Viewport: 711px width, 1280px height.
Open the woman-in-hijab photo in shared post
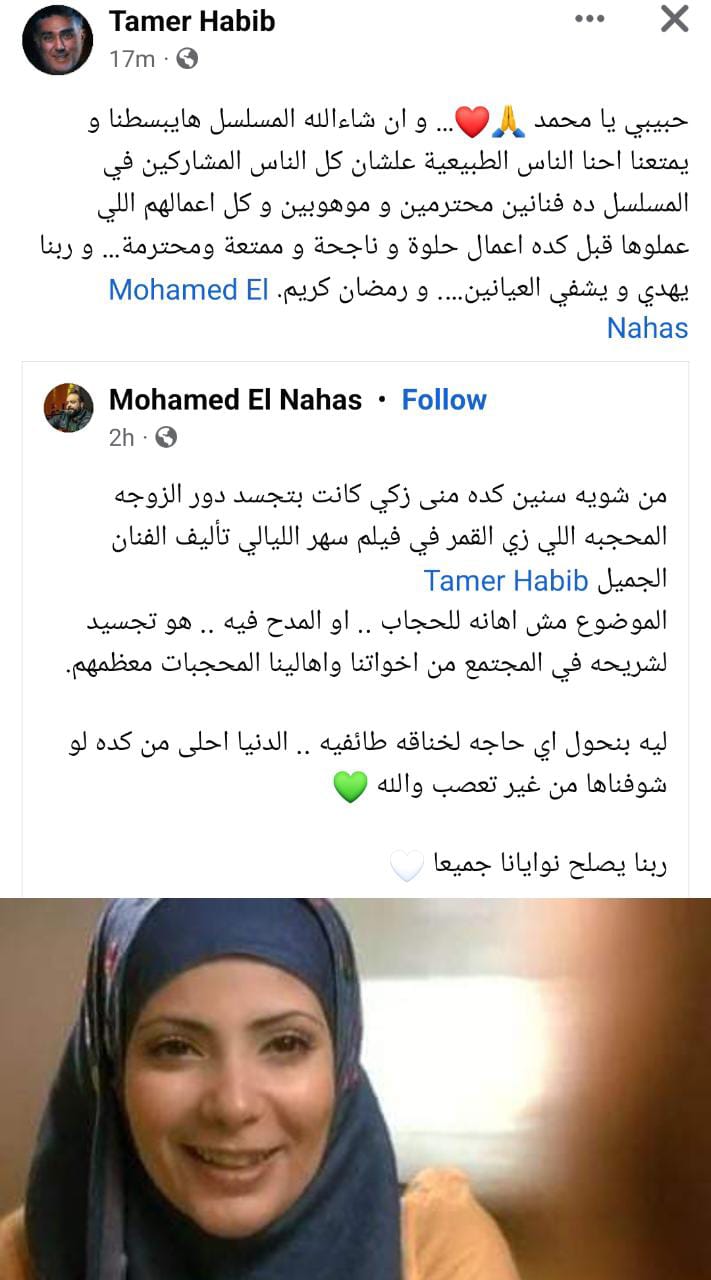[x=355, y=1088]
